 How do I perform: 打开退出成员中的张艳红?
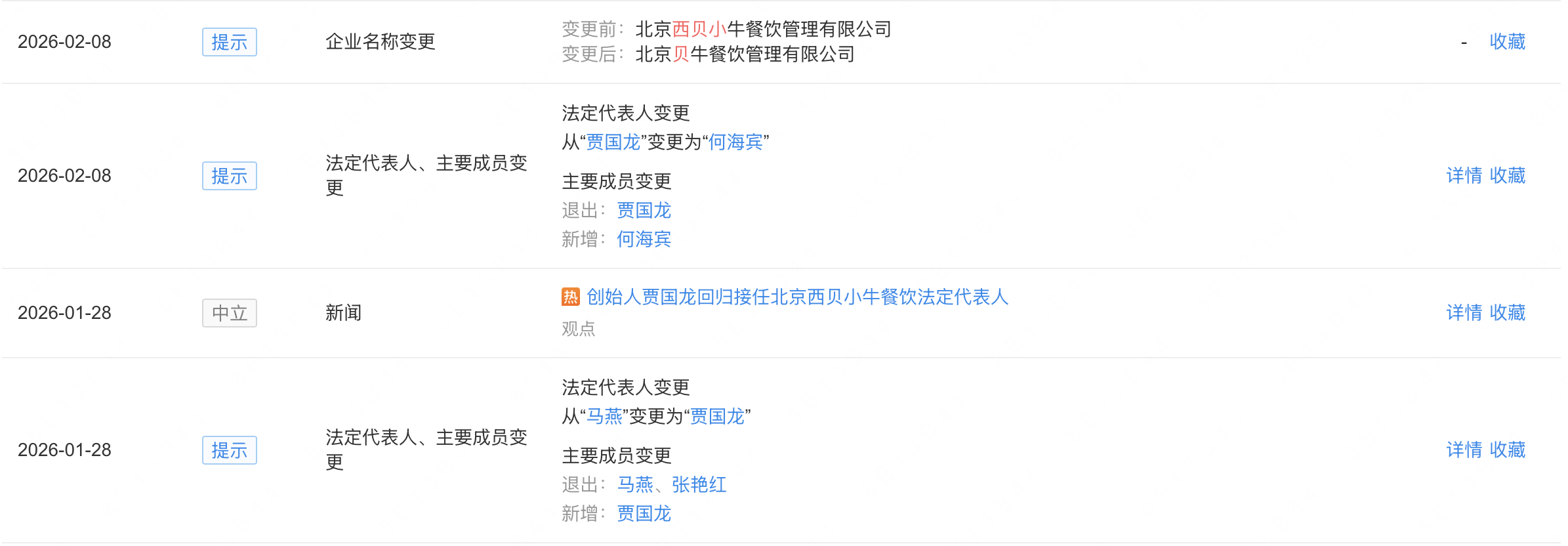[x=699, y=485]
